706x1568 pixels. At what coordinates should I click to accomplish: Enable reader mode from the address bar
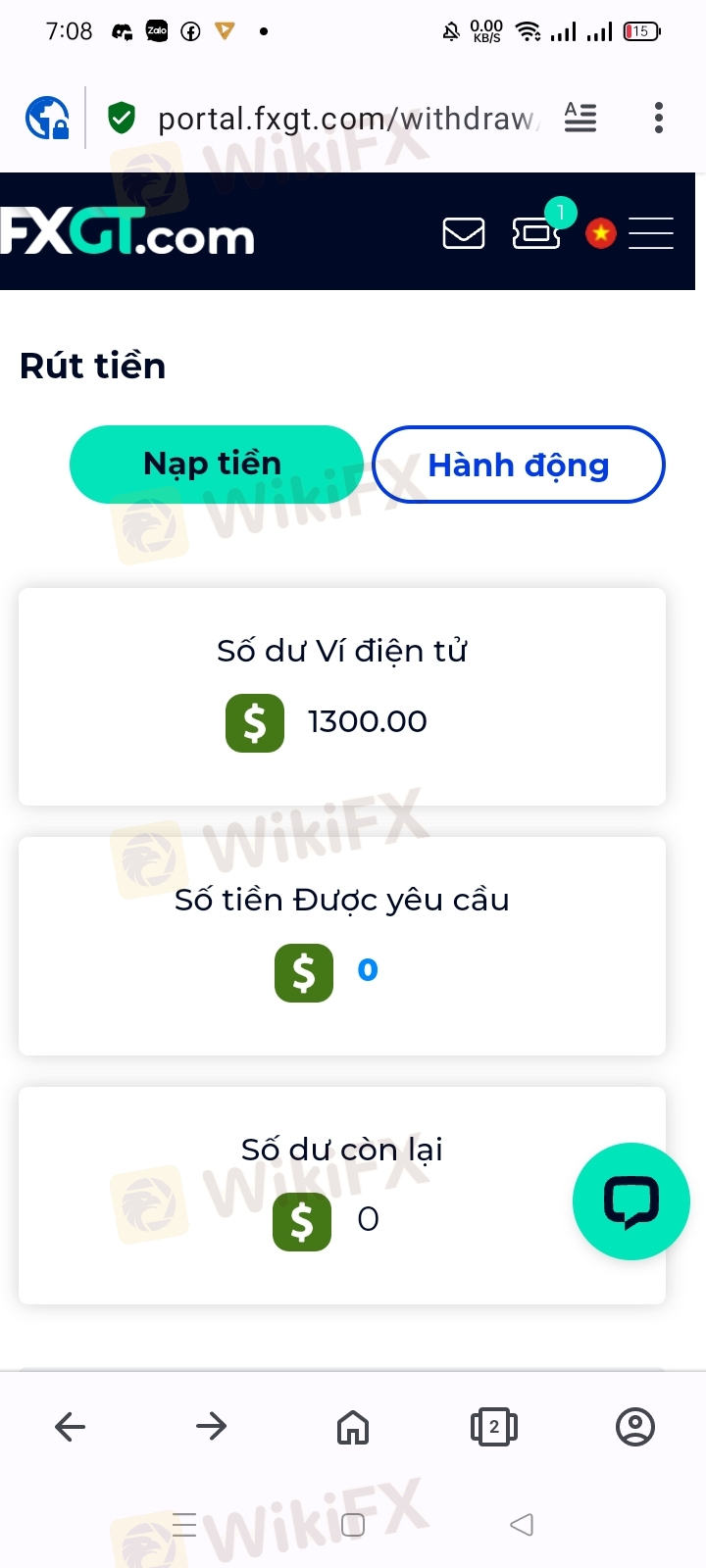coord(580,118)
